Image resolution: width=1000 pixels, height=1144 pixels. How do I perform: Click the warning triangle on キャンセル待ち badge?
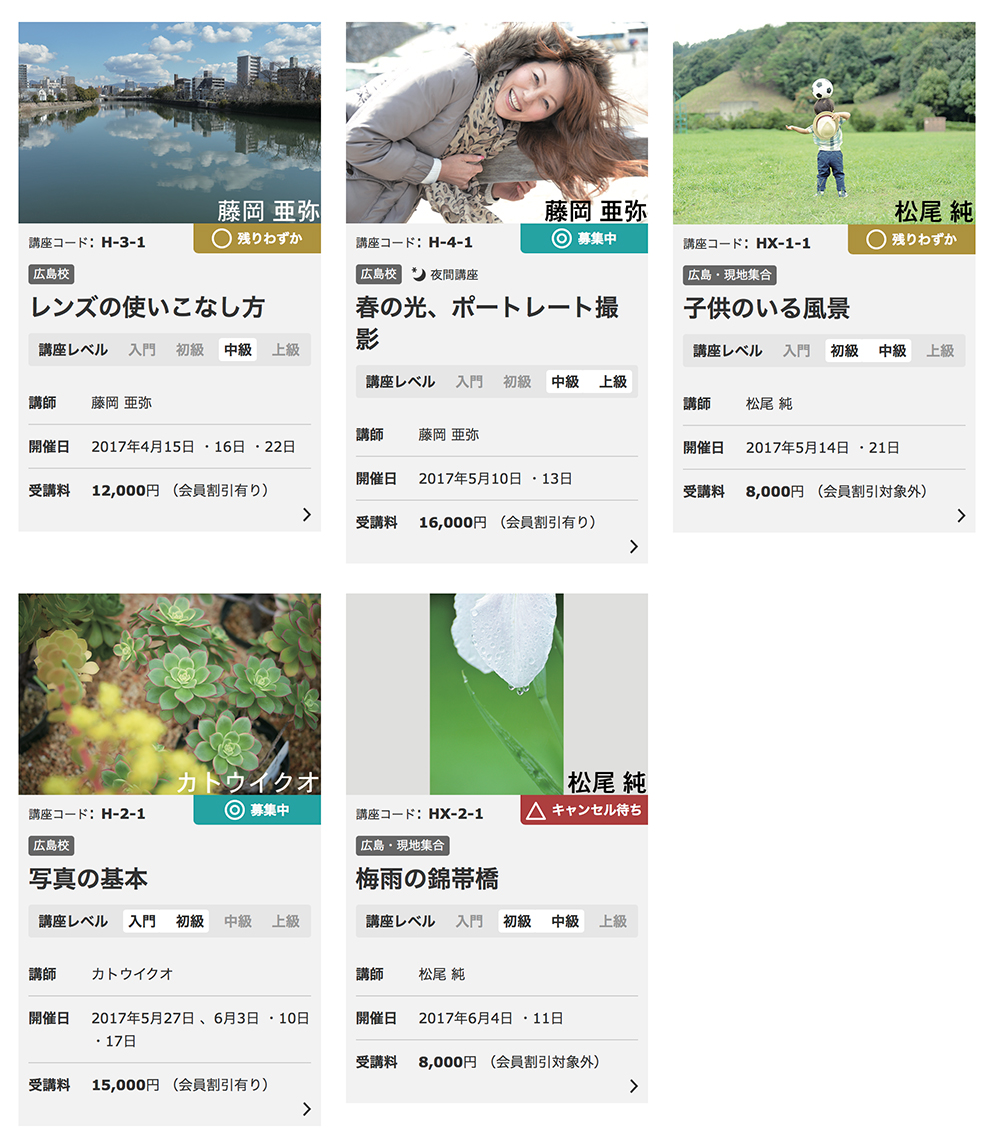[x=535, y=812]
